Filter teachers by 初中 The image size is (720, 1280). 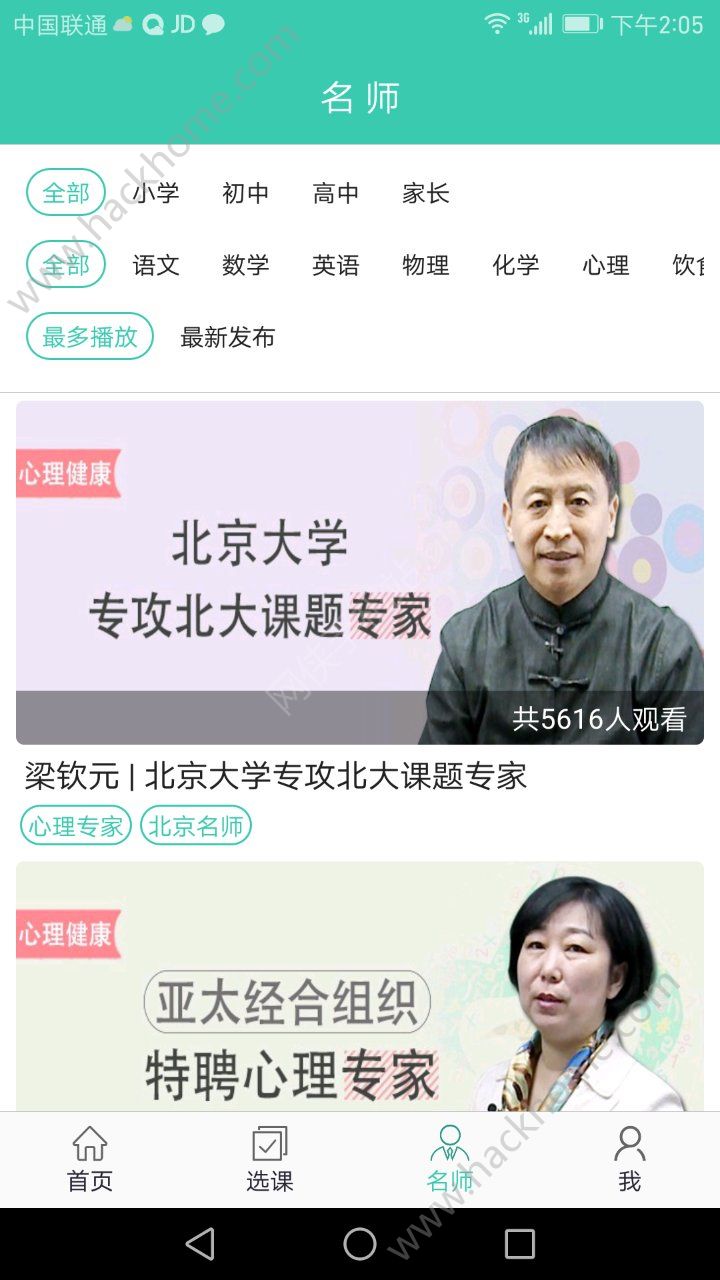click(246, 193)
